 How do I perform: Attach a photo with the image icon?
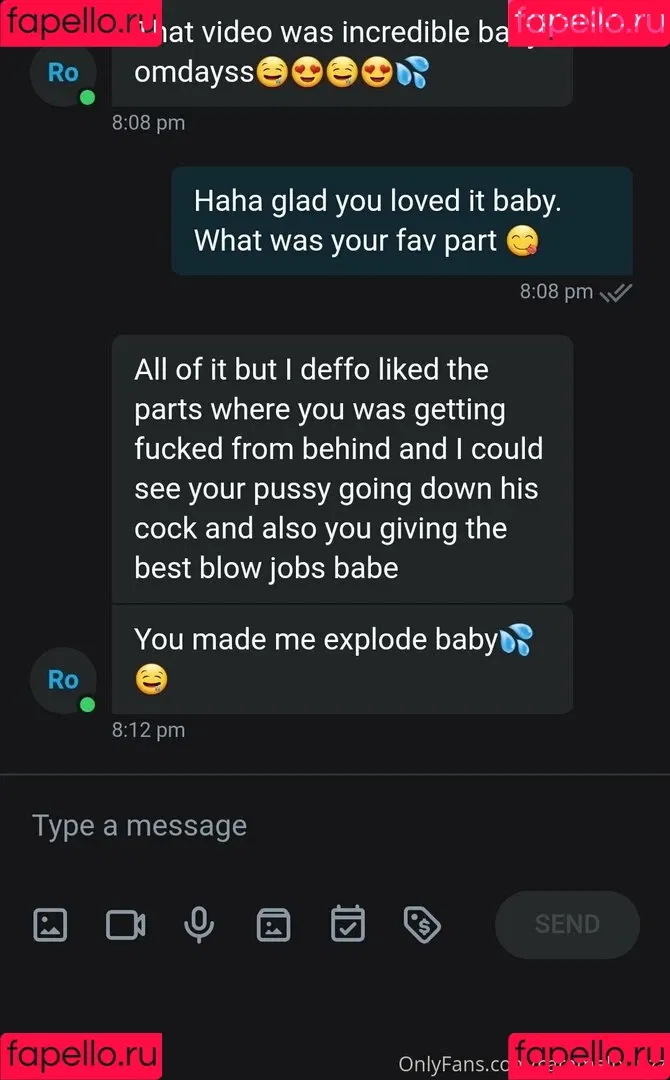(x=50, y=925)
